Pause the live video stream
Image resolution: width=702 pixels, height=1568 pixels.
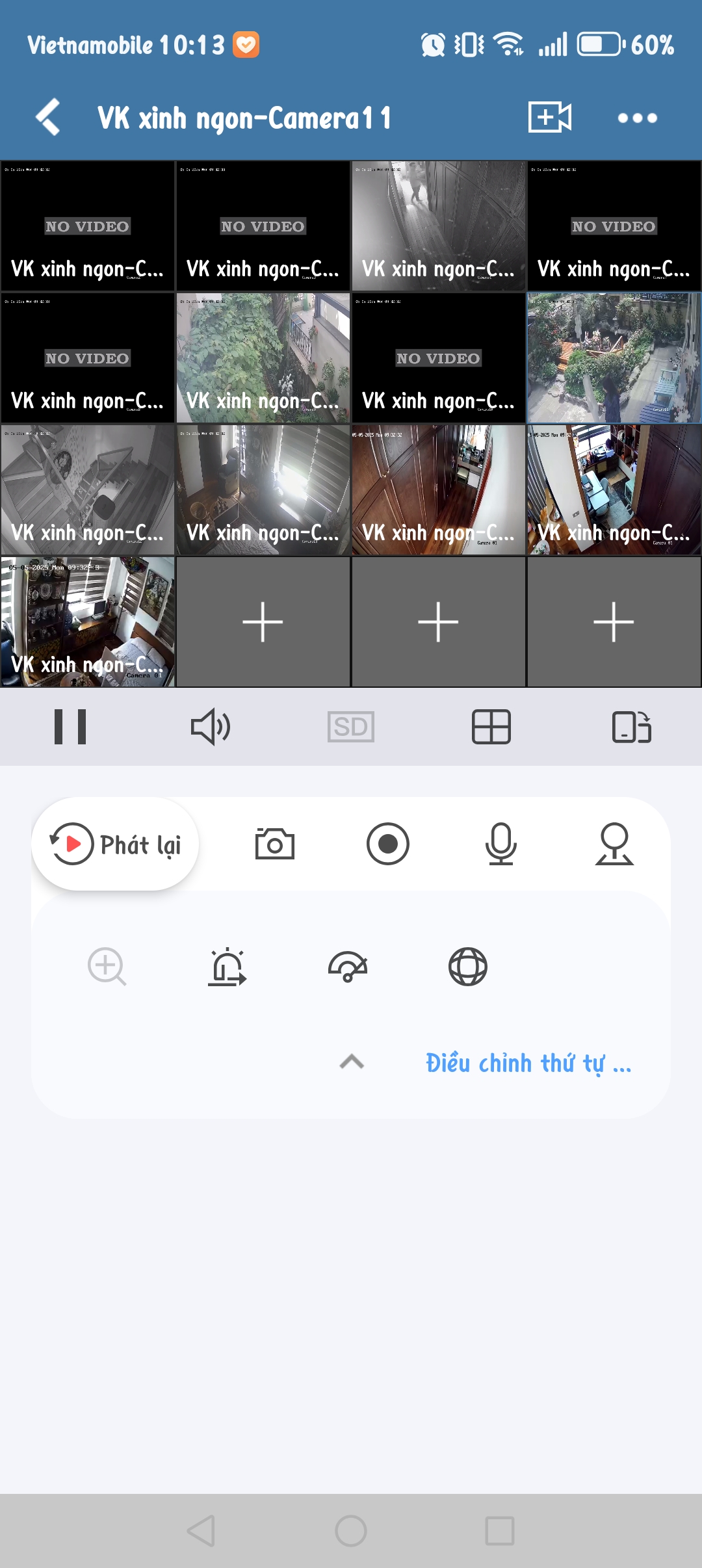coord(70,727)
